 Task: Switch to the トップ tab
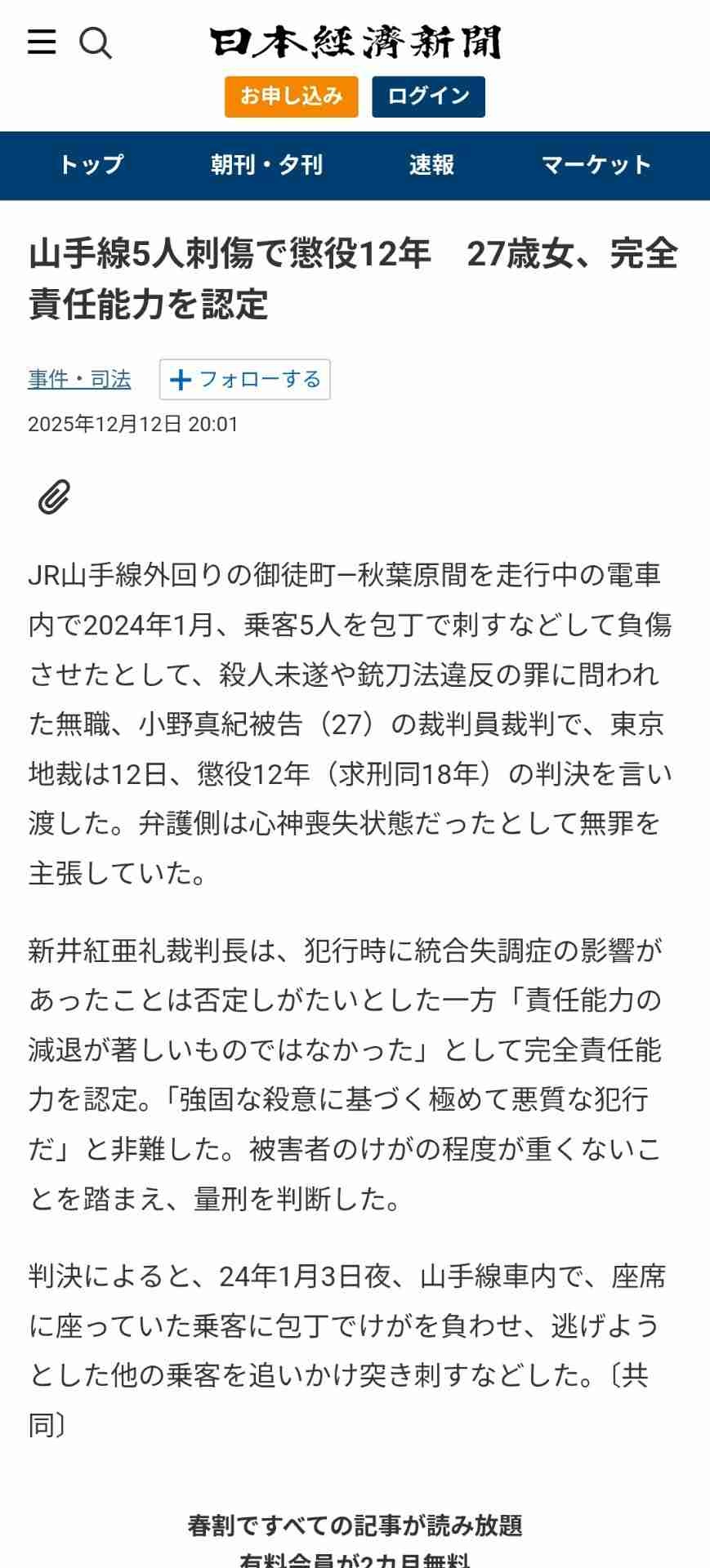pos(90,165)
